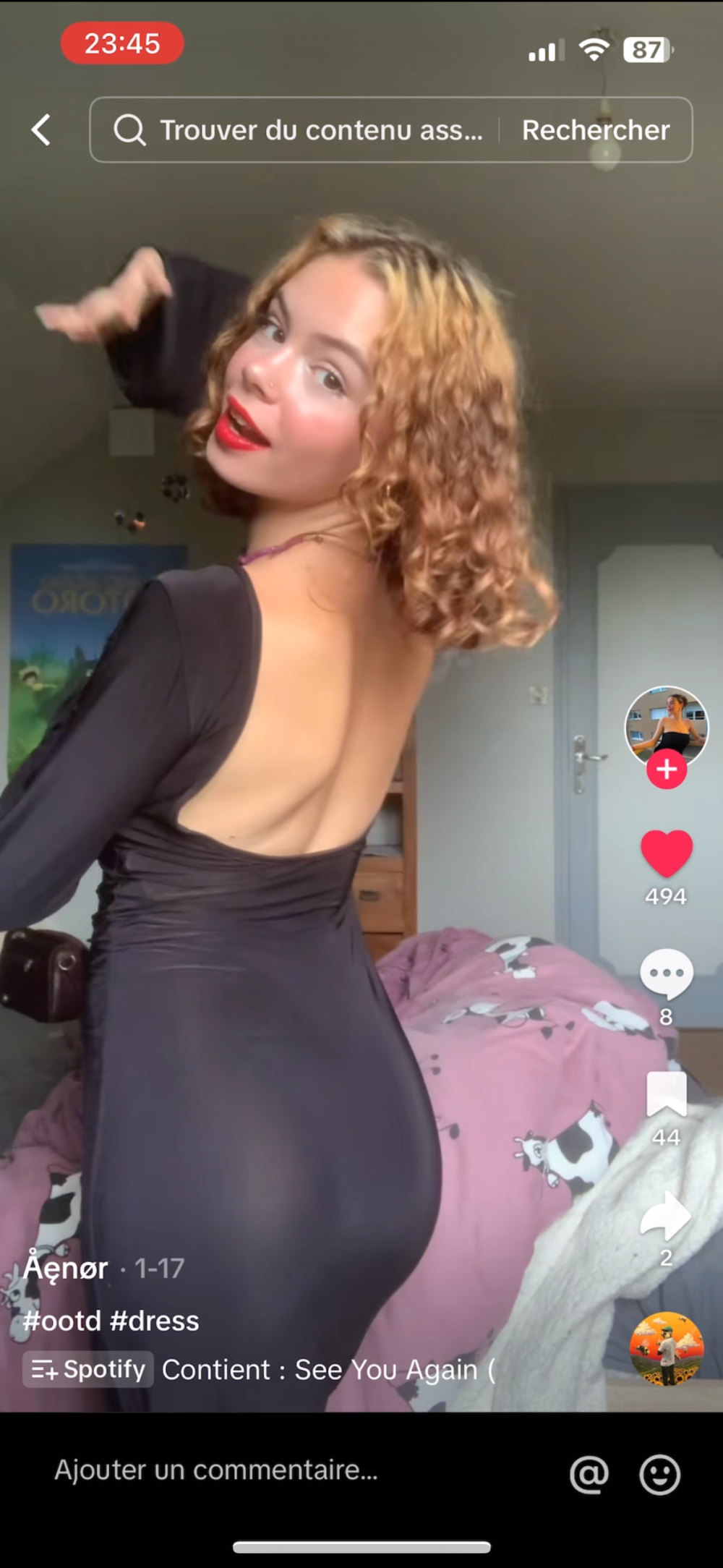Tap the Rechercher button

coord(596,130)
